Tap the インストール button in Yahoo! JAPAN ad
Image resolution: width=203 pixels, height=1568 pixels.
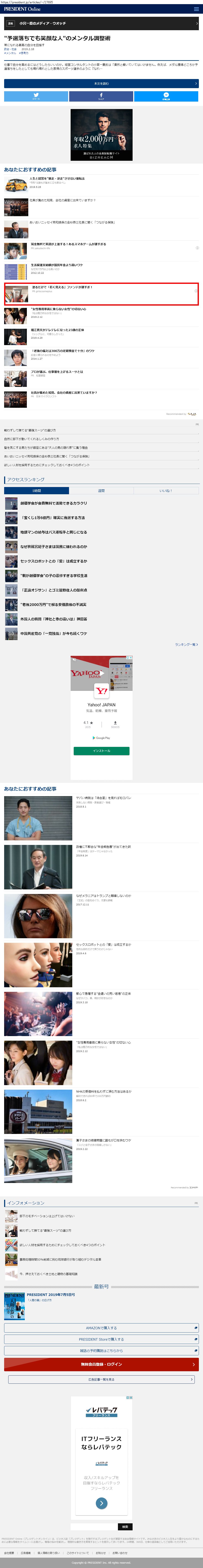coord(102,751)
